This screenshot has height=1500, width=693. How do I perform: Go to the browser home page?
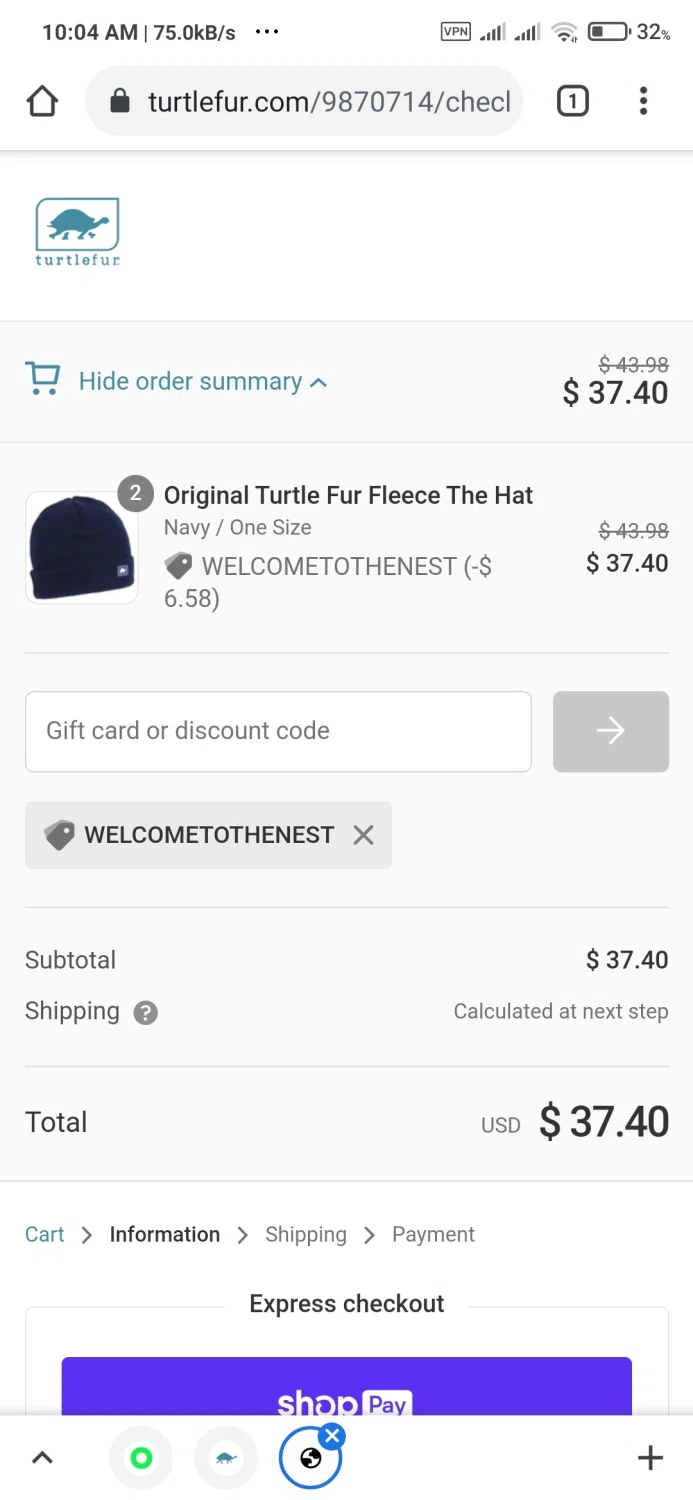click(42, 101)
